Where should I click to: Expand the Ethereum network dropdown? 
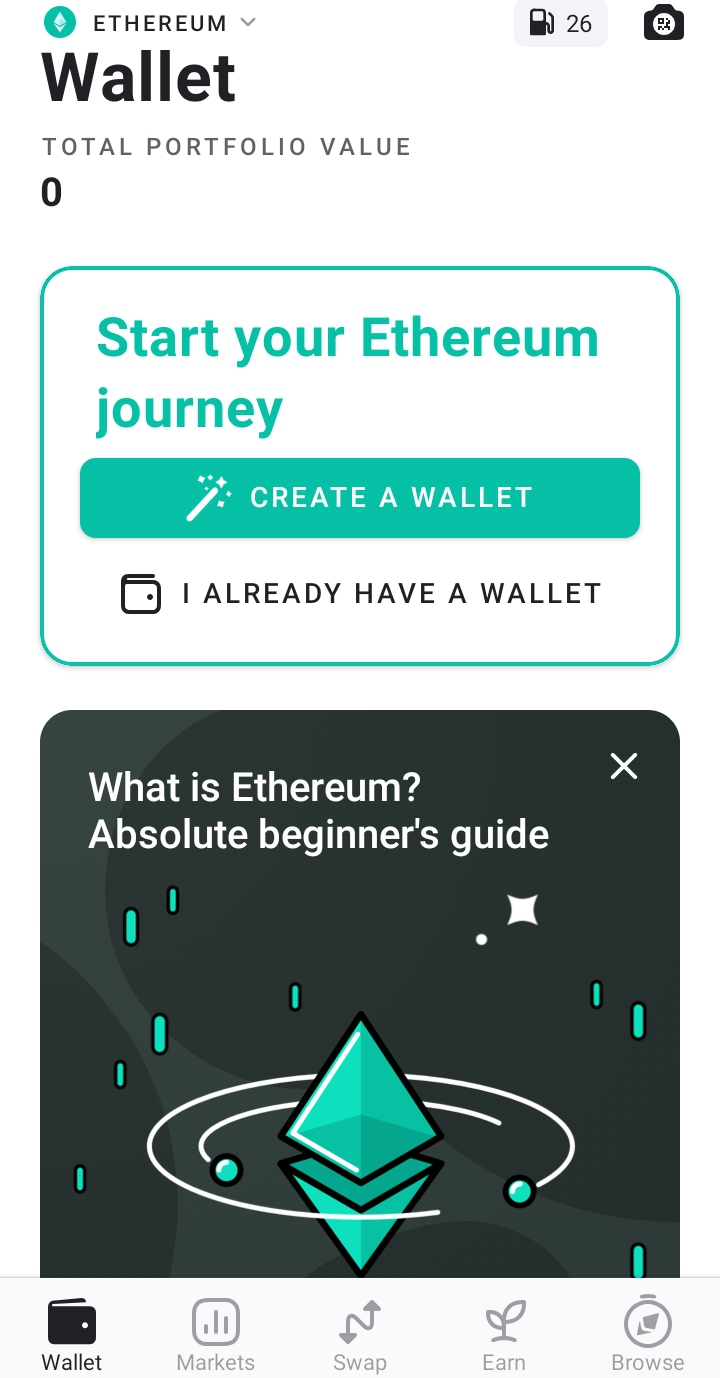(150, 23)
